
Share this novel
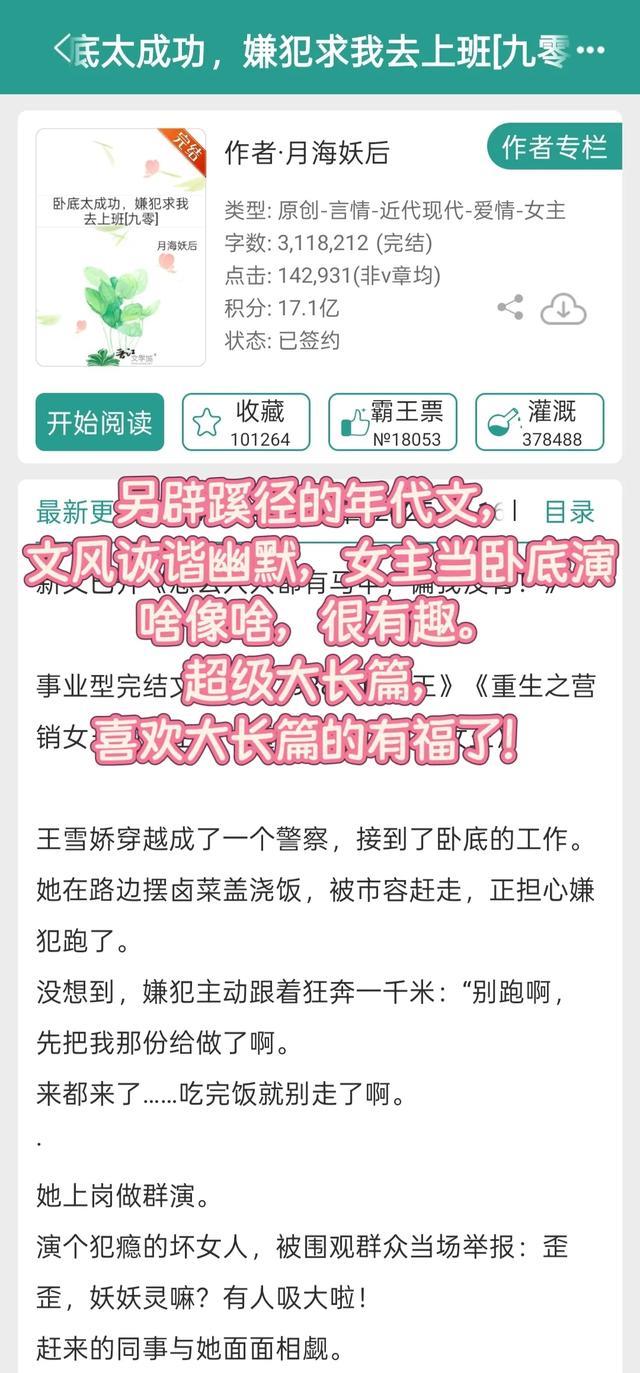(510, 308)
